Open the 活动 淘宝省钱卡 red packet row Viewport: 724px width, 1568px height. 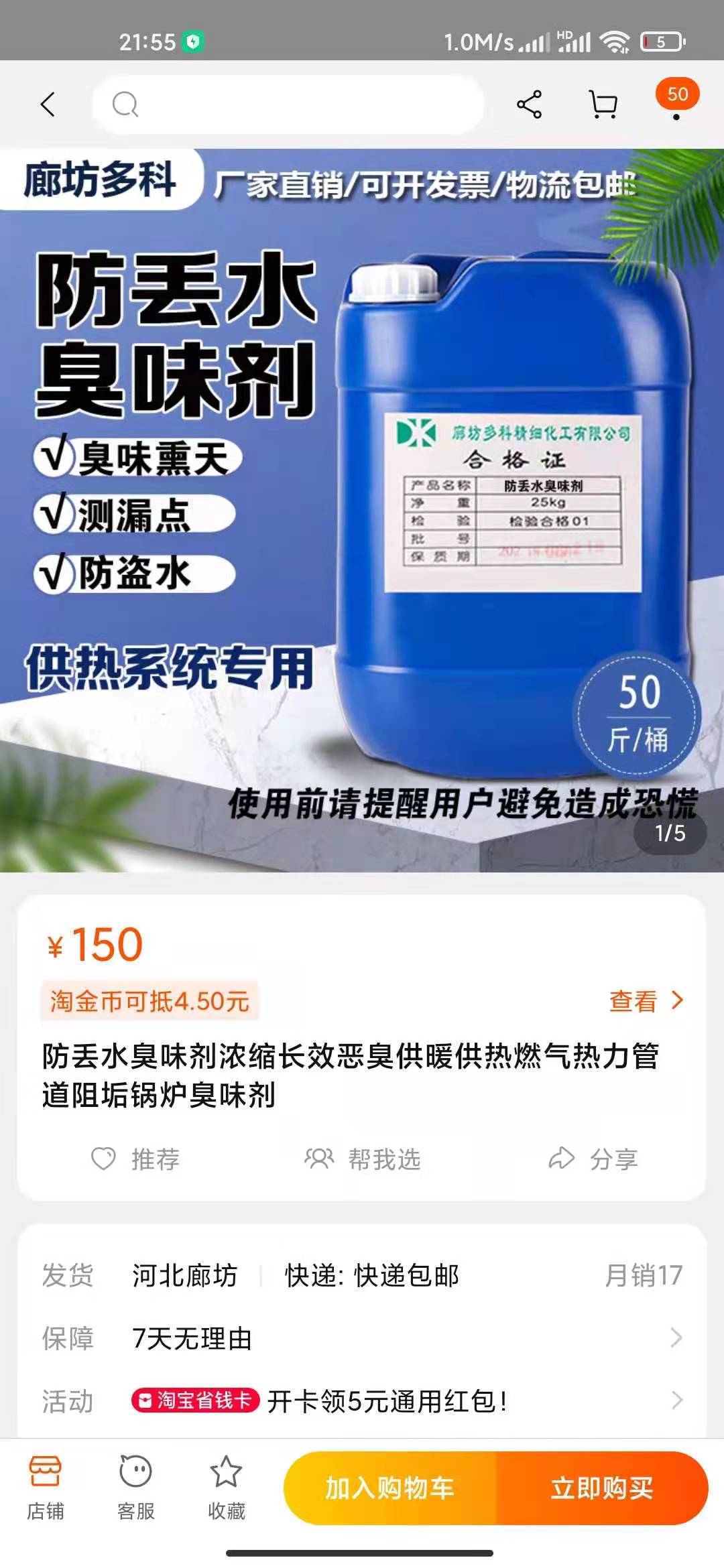[x=362, y=1400]
